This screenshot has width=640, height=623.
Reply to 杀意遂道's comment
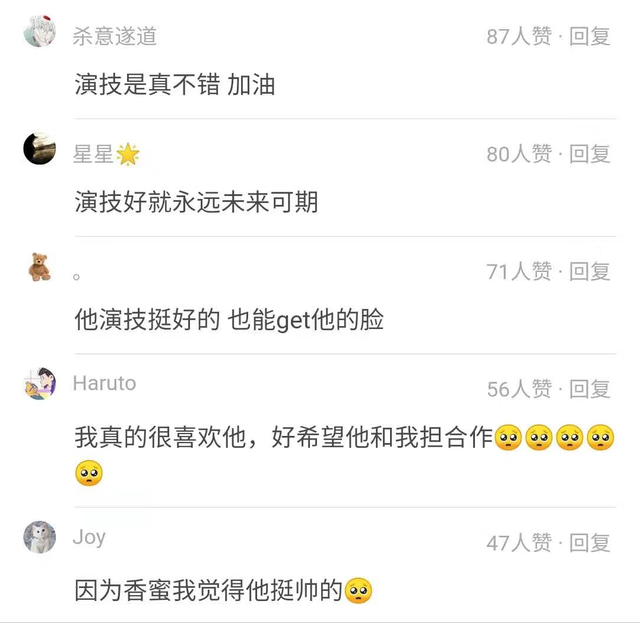point(590,37)
